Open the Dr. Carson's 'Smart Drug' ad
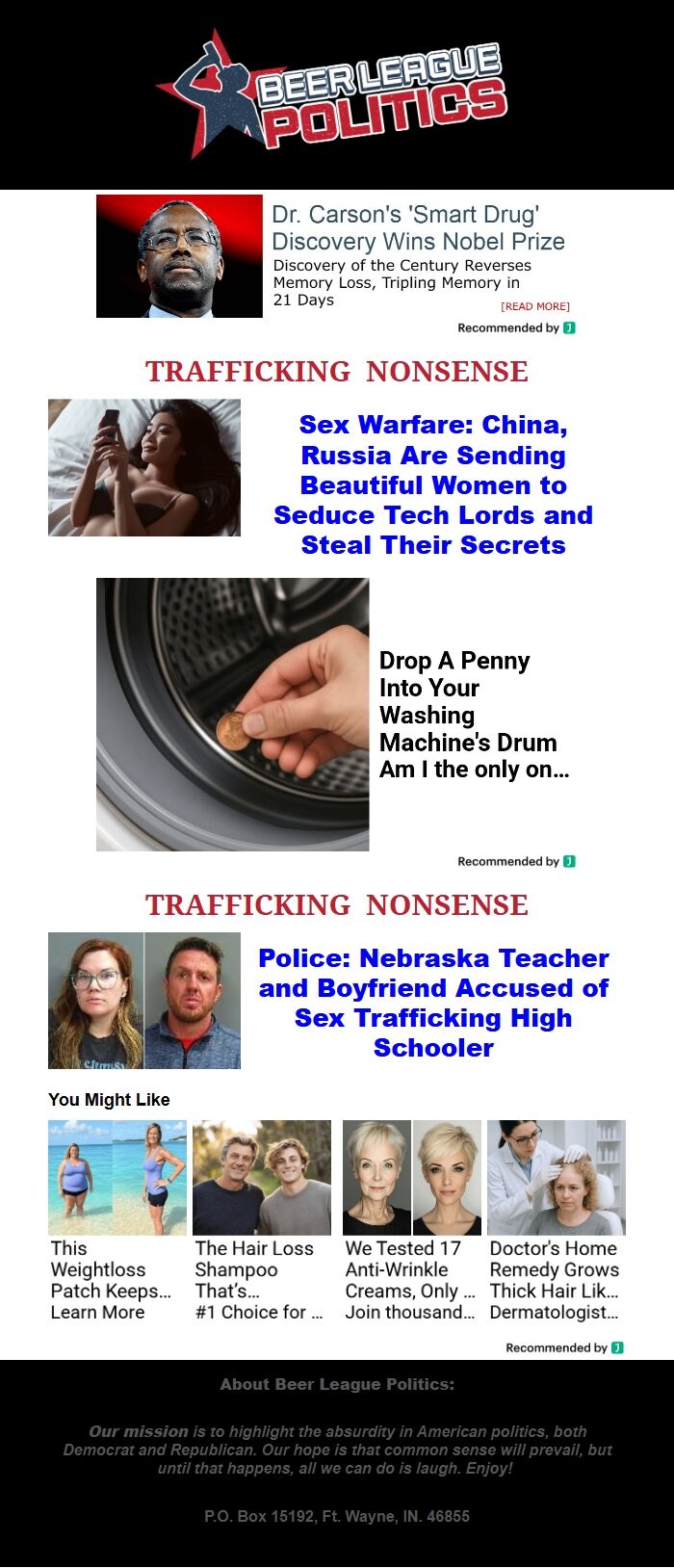The width and height of the screenshot is (674, 1568). pyautogui.click(x=417, y=228)
